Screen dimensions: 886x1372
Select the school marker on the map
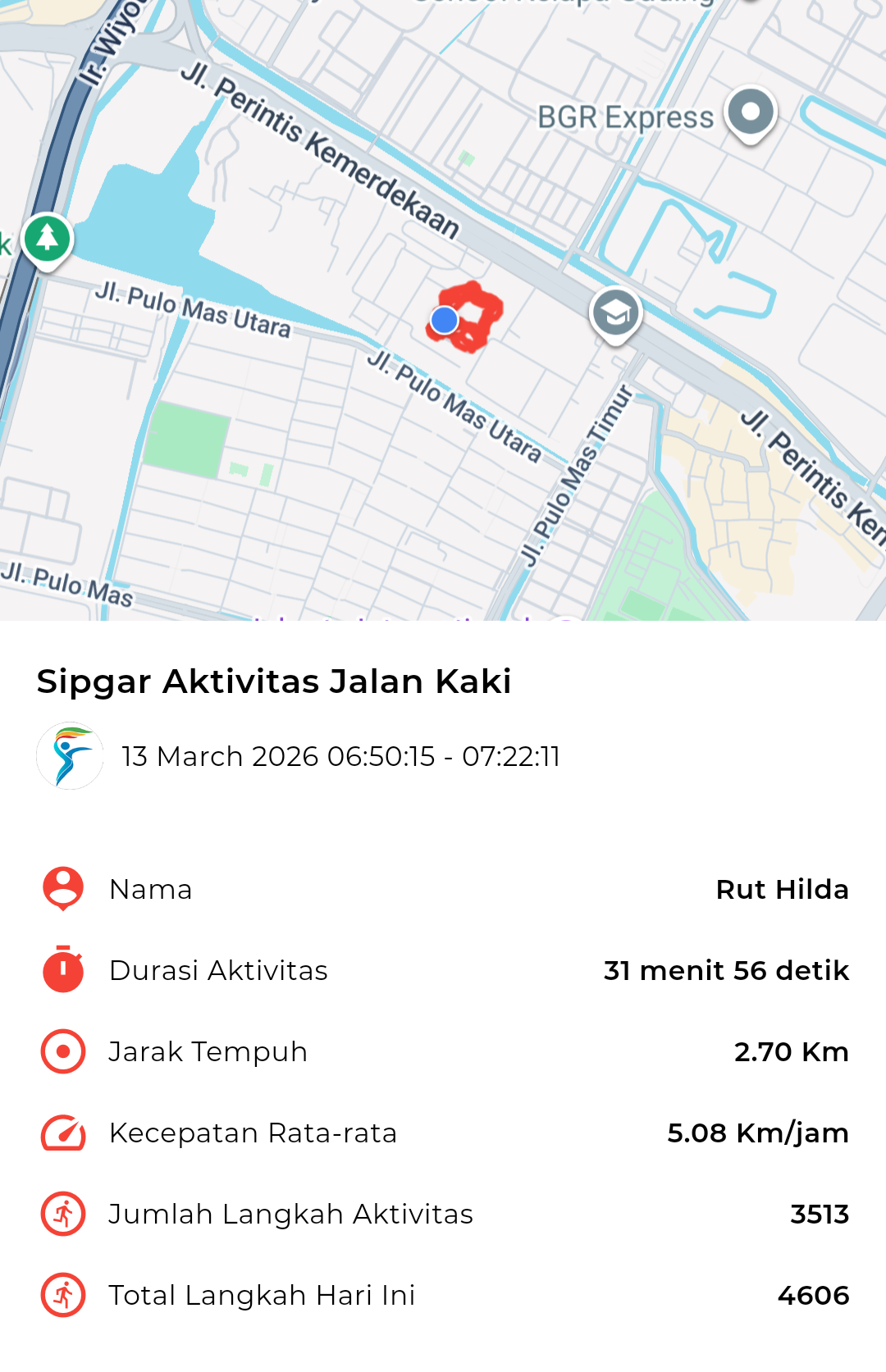coord(615,312)
